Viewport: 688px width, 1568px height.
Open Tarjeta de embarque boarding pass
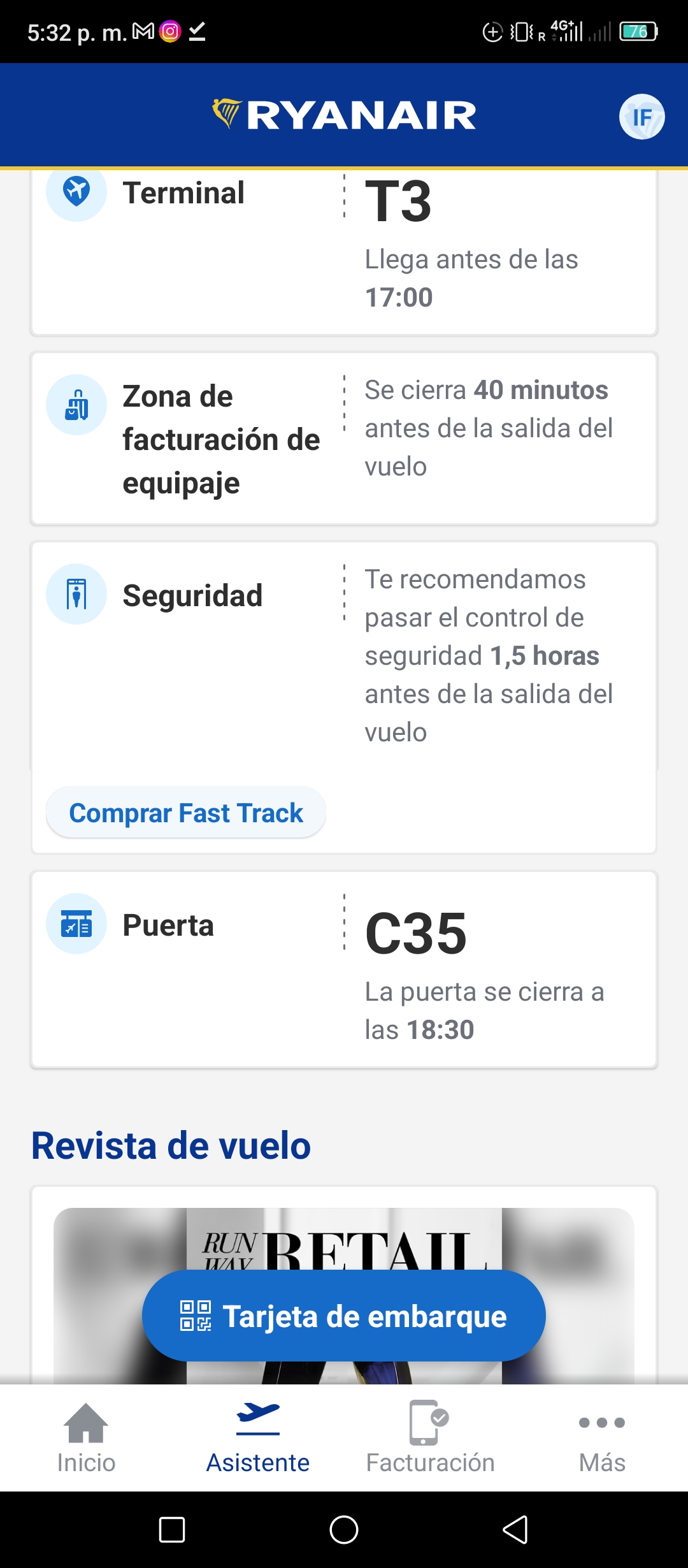pos(344,1316)
